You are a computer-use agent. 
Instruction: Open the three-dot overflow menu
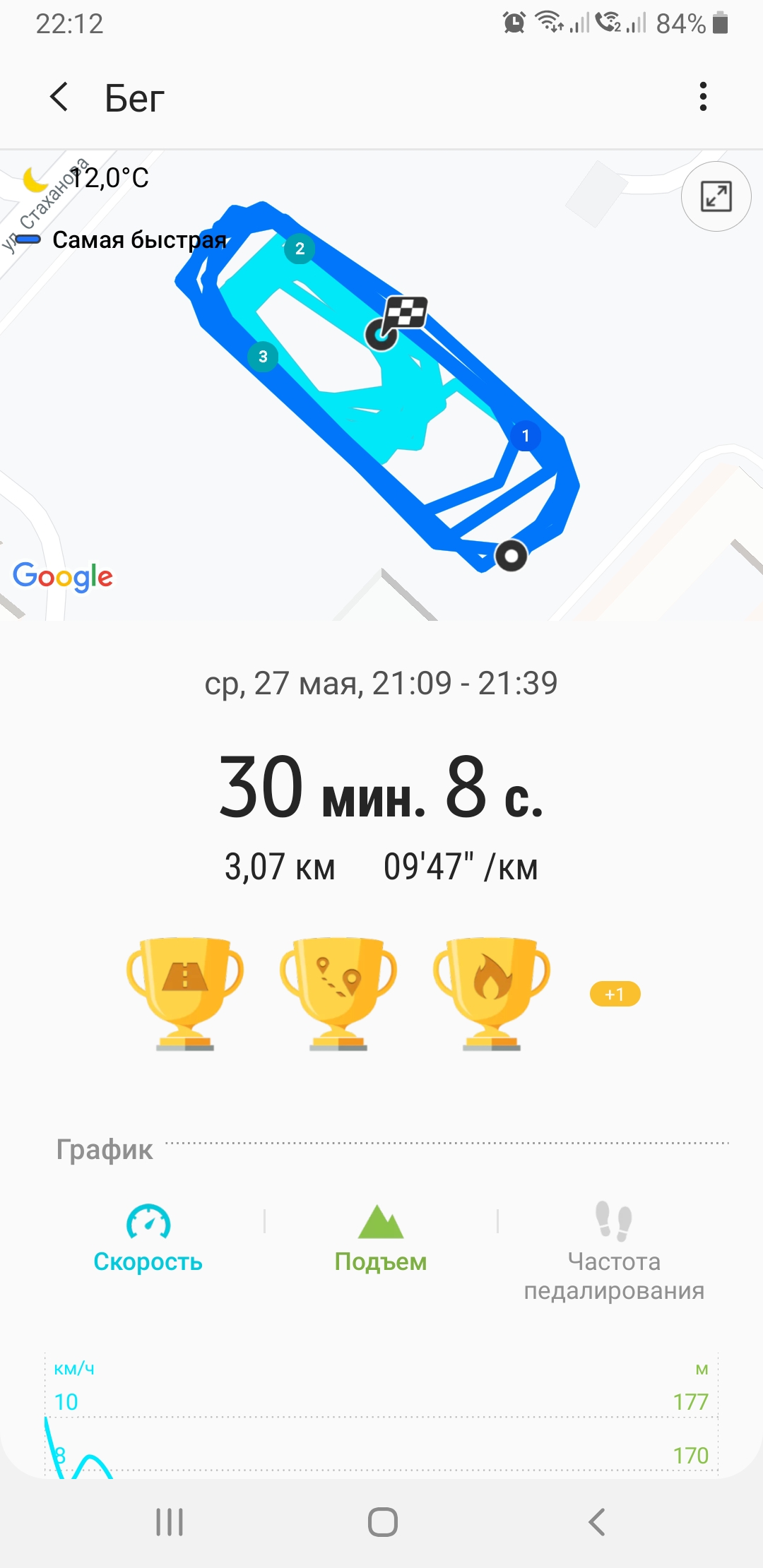click(702, 97)
